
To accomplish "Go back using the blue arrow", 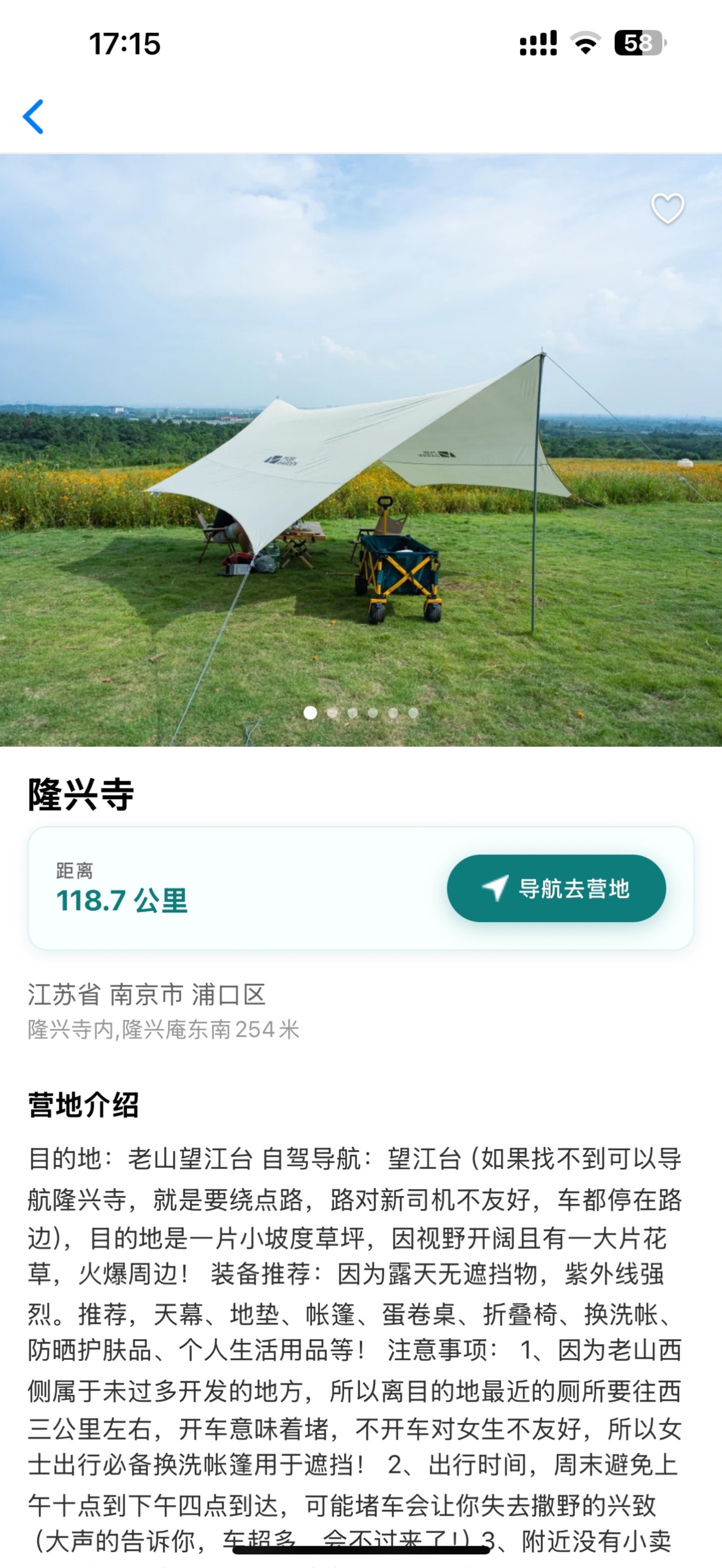I will click(x=33, y=116).
